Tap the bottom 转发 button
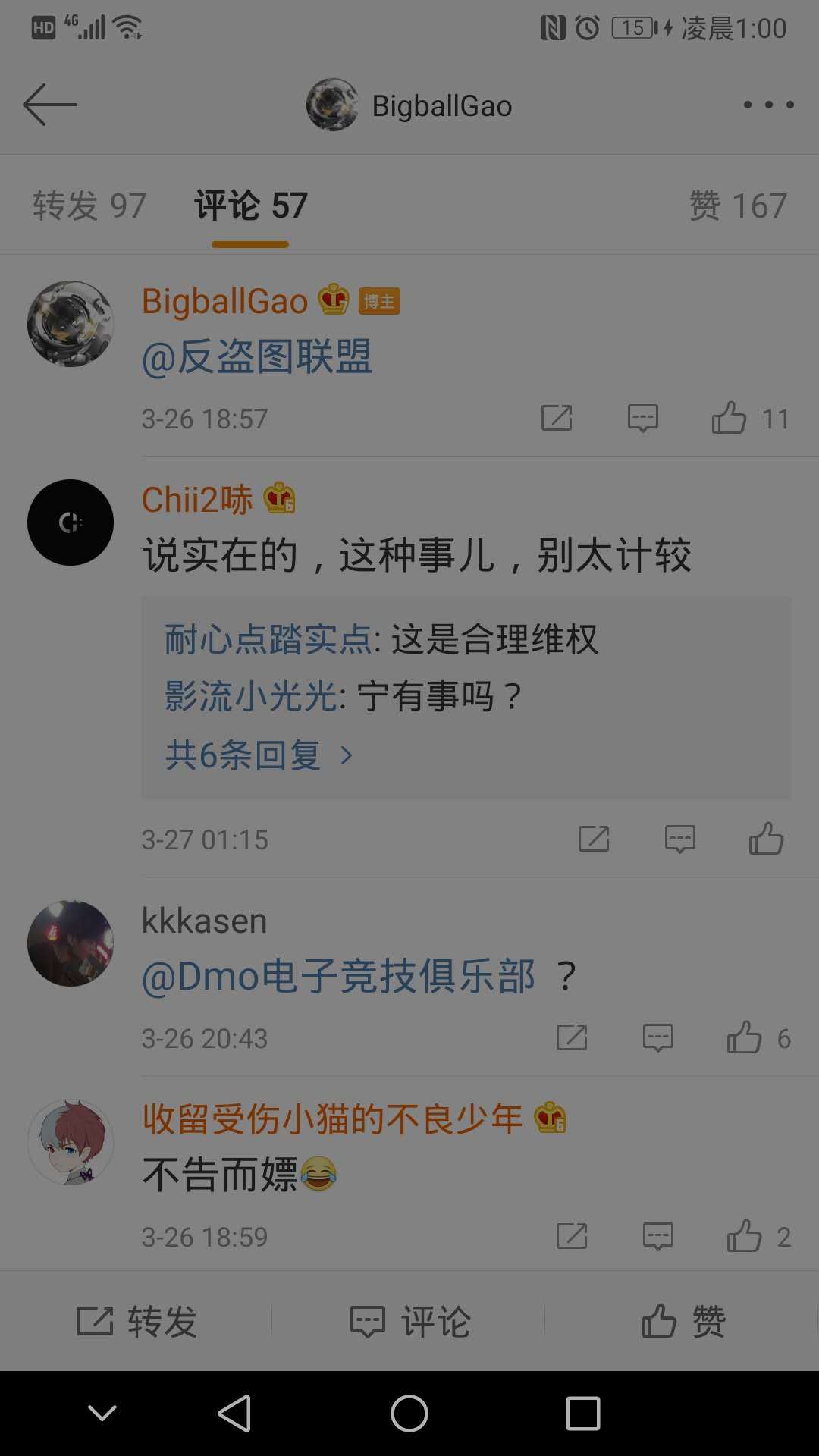The width and height of the screenshot is (819, 1456). tap(136, 1322)
